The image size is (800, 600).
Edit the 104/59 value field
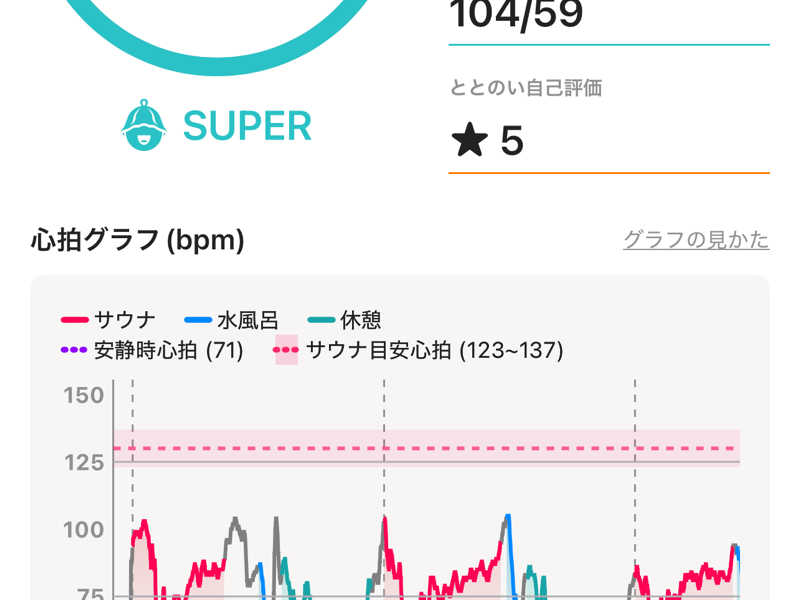[608, 18]
